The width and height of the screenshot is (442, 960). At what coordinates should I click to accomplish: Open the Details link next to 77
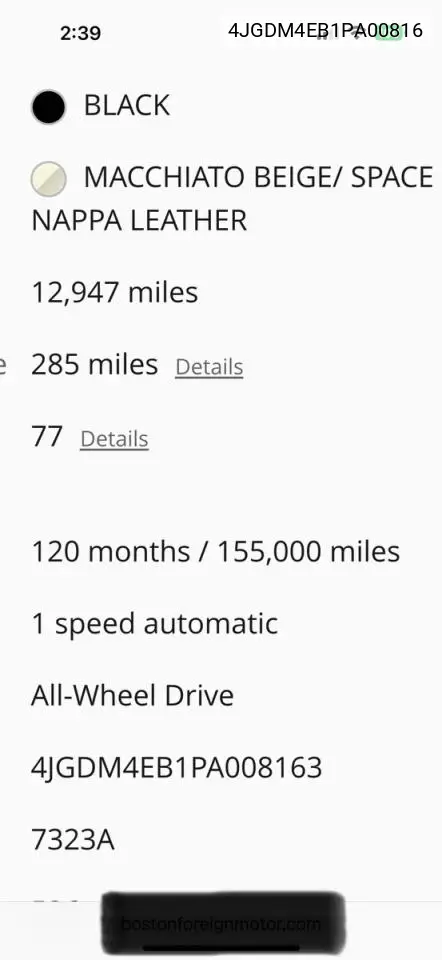[114, 439]
